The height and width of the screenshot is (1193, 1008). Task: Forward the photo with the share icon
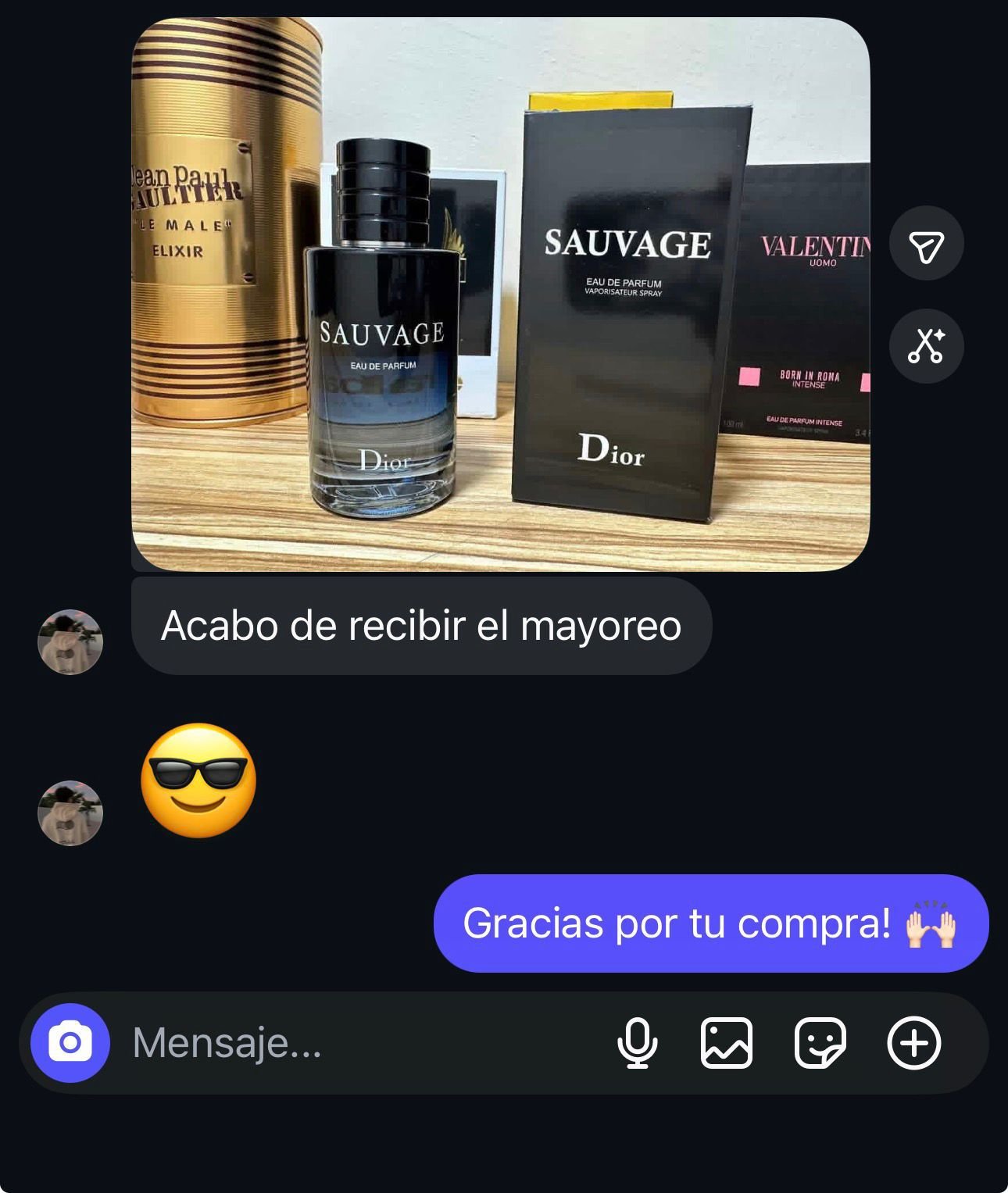click(927, 244)
